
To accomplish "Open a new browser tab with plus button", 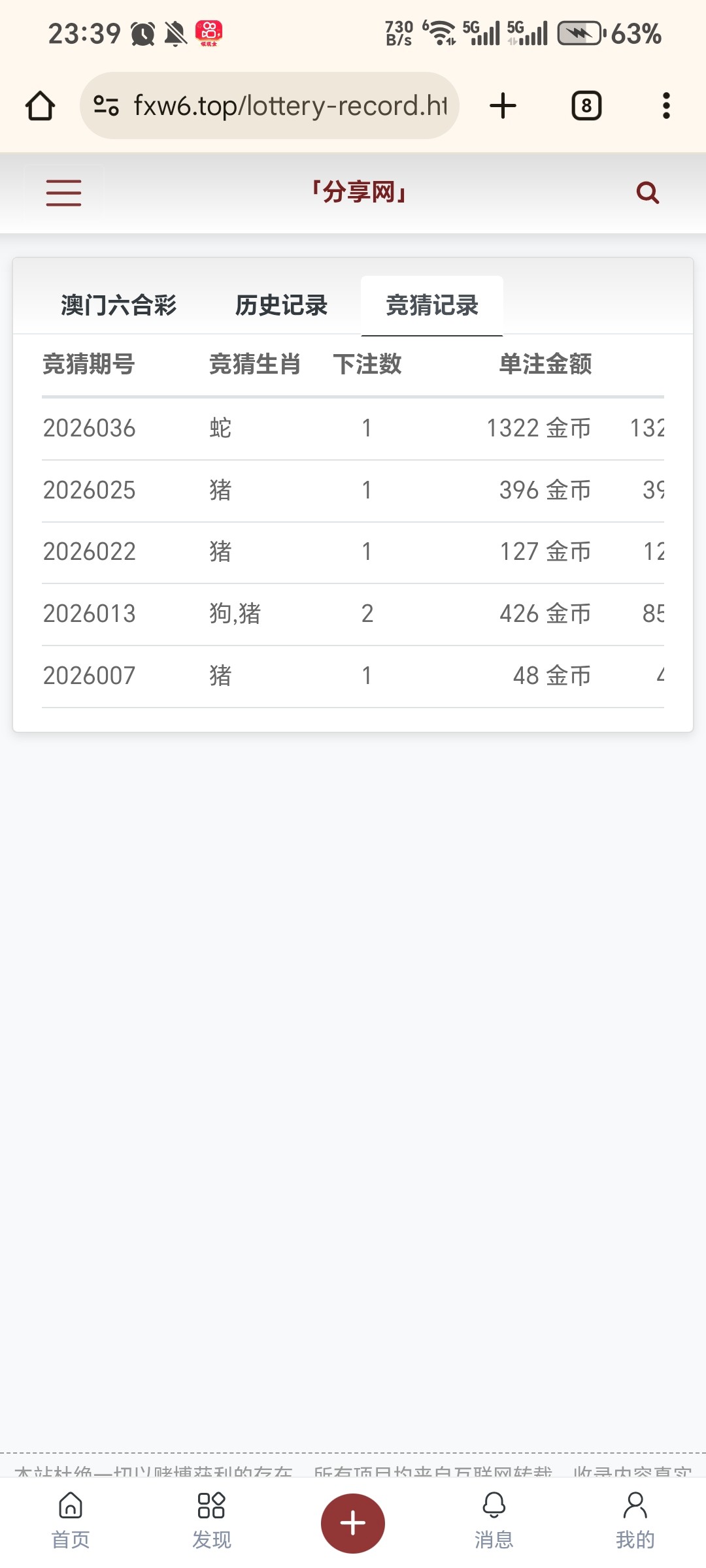I will pos(501,105).
